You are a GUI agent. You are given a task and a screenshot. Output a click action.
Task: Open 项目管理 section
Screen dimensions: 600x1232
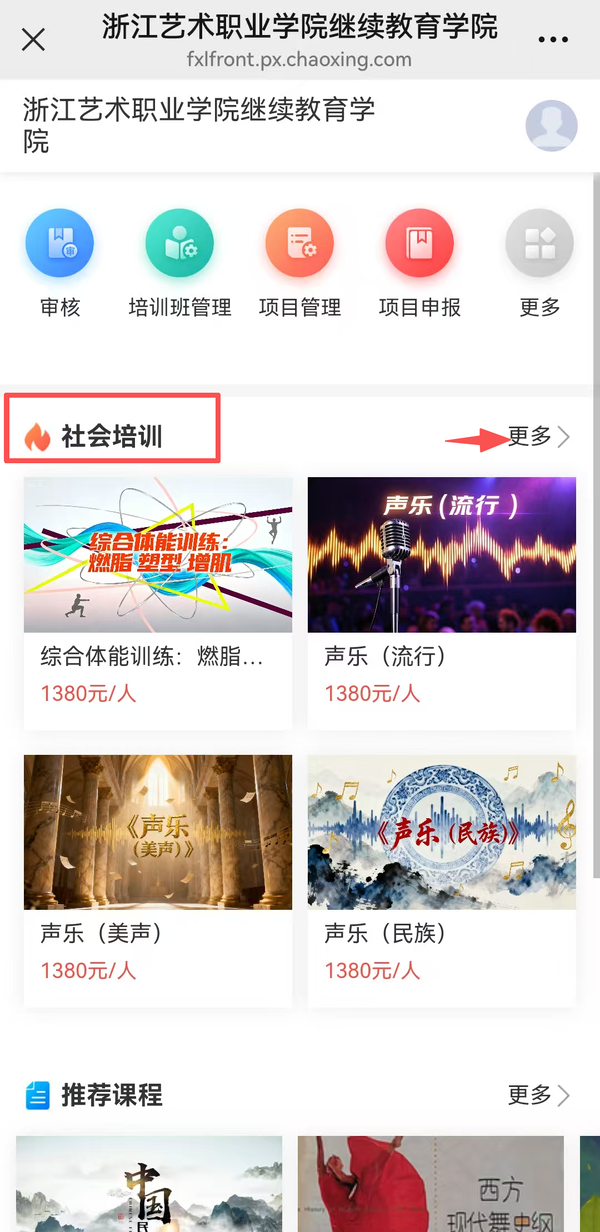click(x=300, y=243)
